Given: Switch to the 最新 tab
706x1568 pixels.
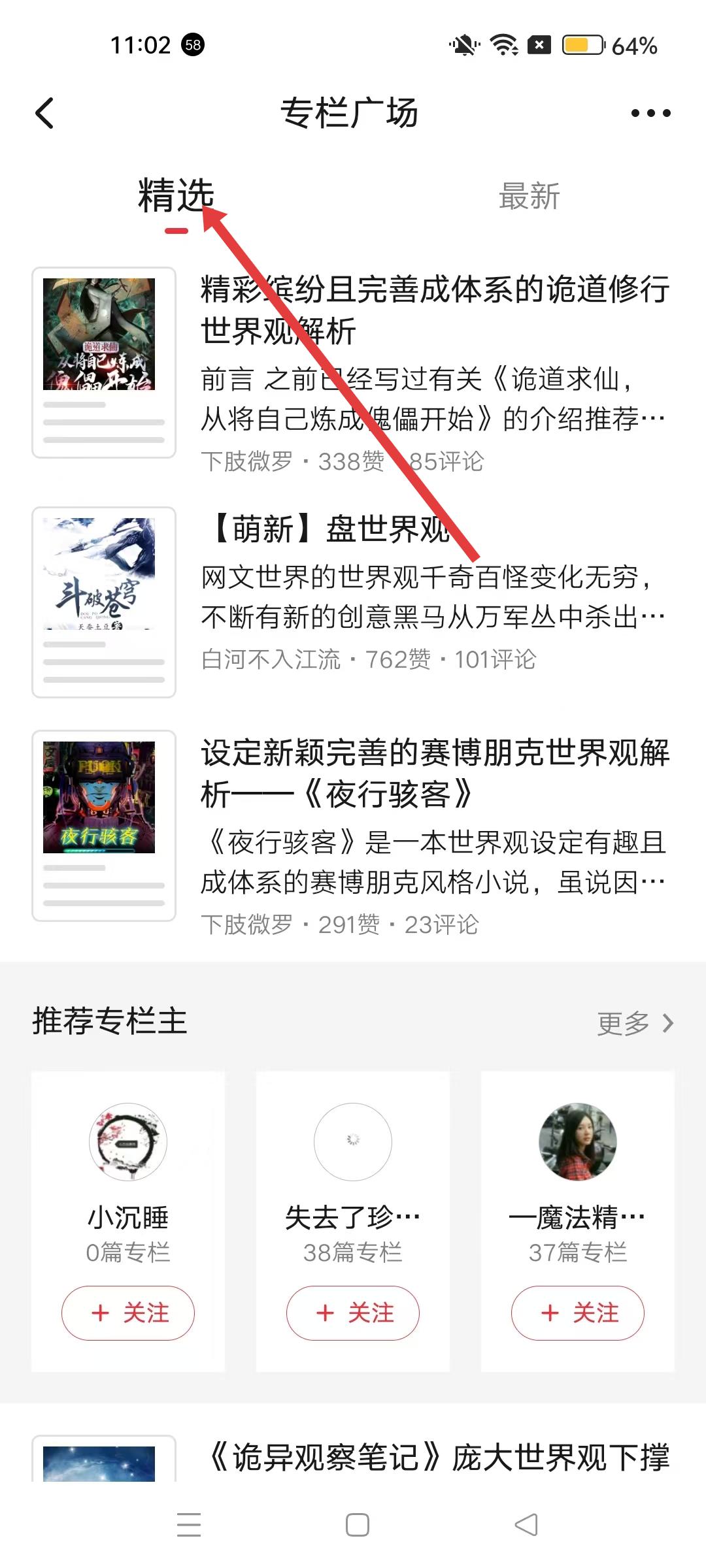Looking at the screenshot, I should click(x=529, y=197).
